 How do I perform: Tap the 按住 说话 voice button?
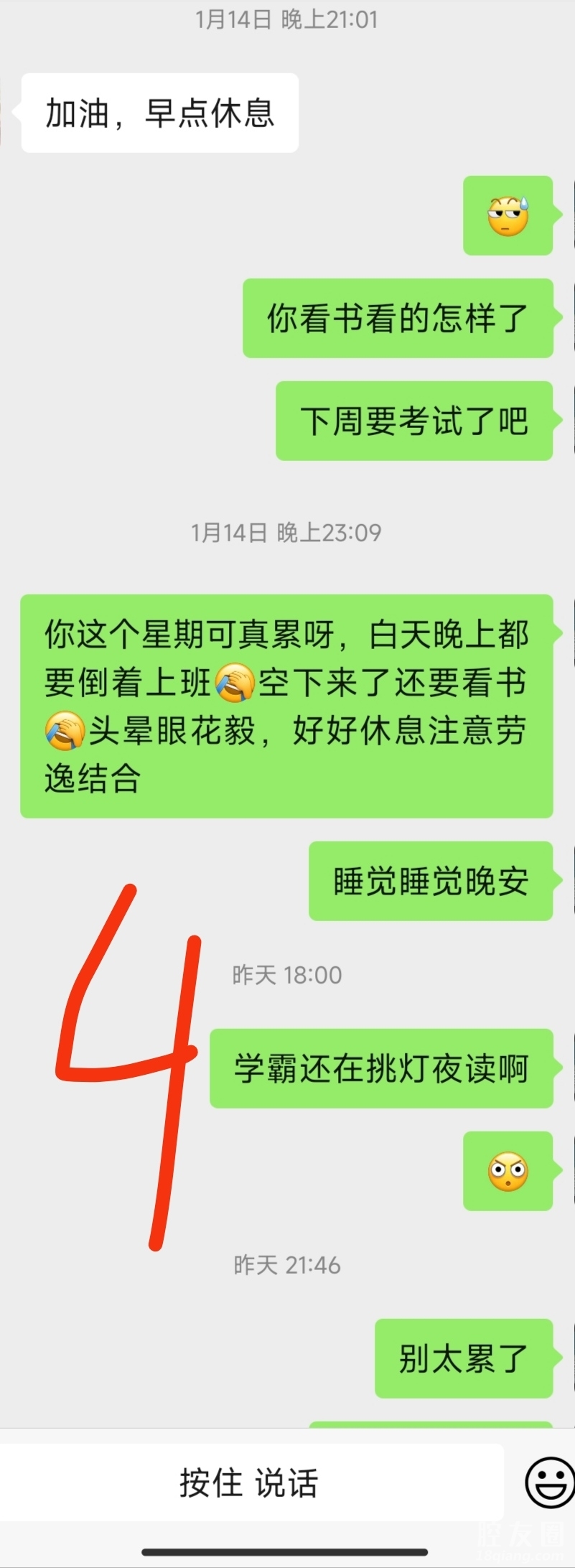point(249,1483)
